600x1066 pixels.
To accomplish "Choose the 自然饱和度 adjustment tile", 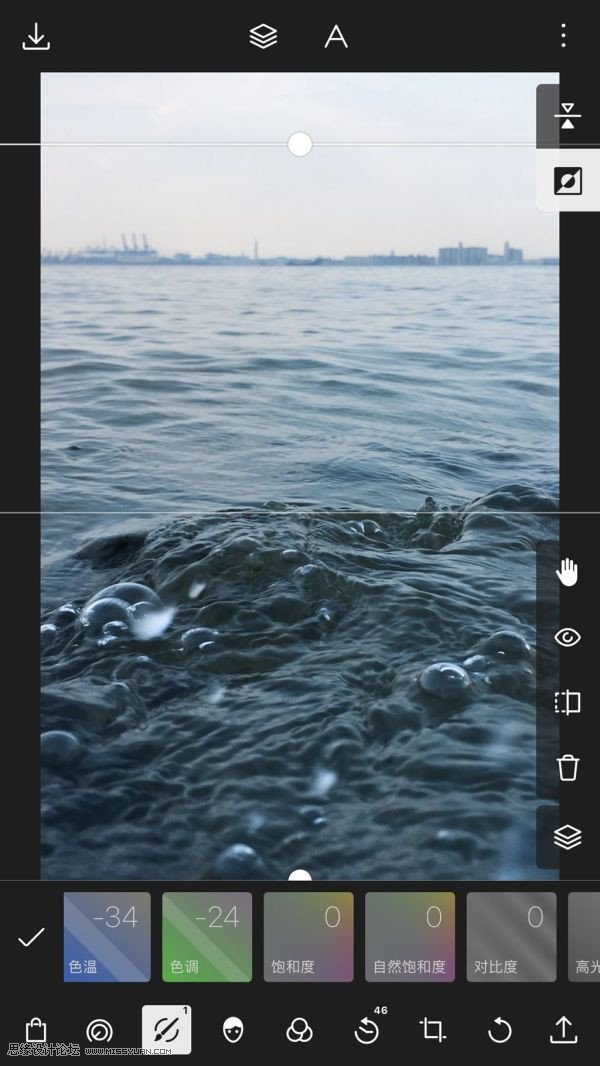I will 410,937.
